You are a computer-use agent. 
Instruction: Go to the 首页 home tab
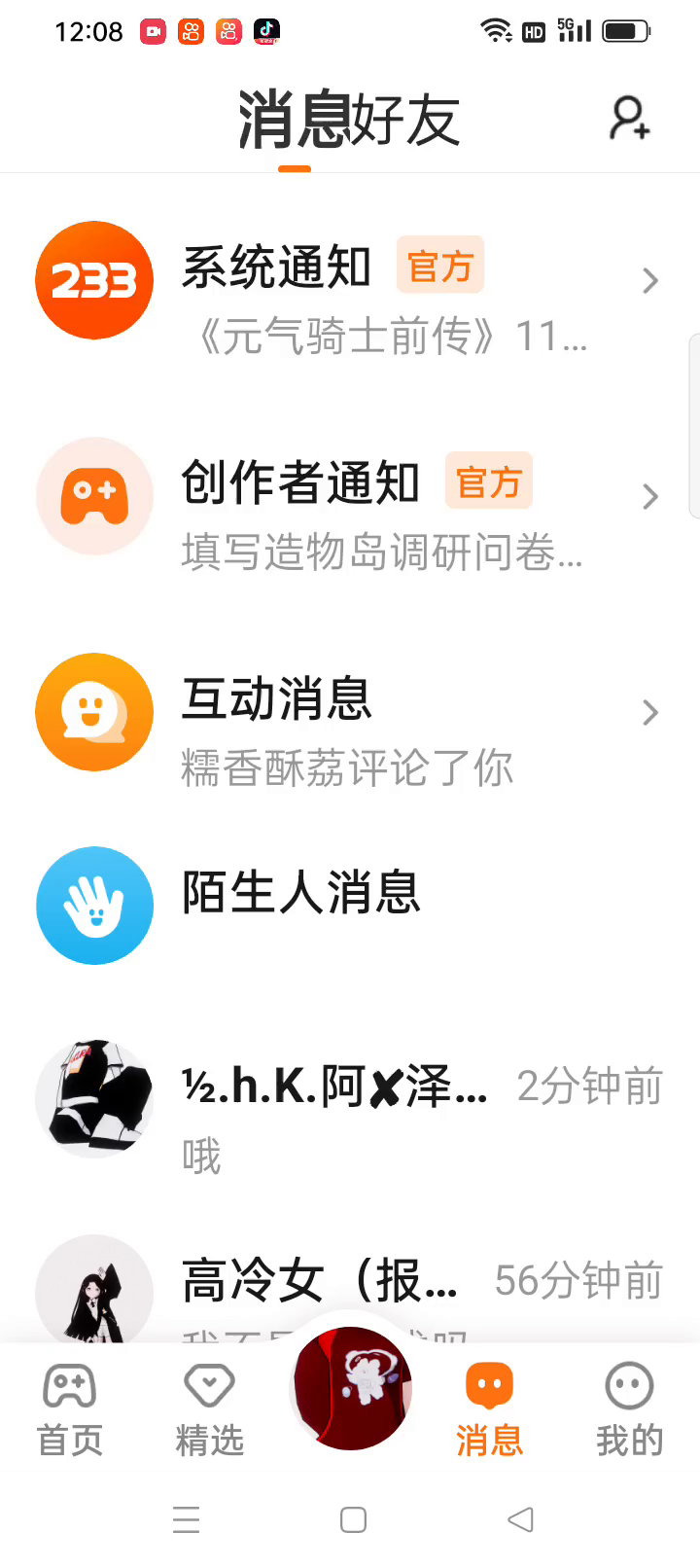[x=70, y=1408]
